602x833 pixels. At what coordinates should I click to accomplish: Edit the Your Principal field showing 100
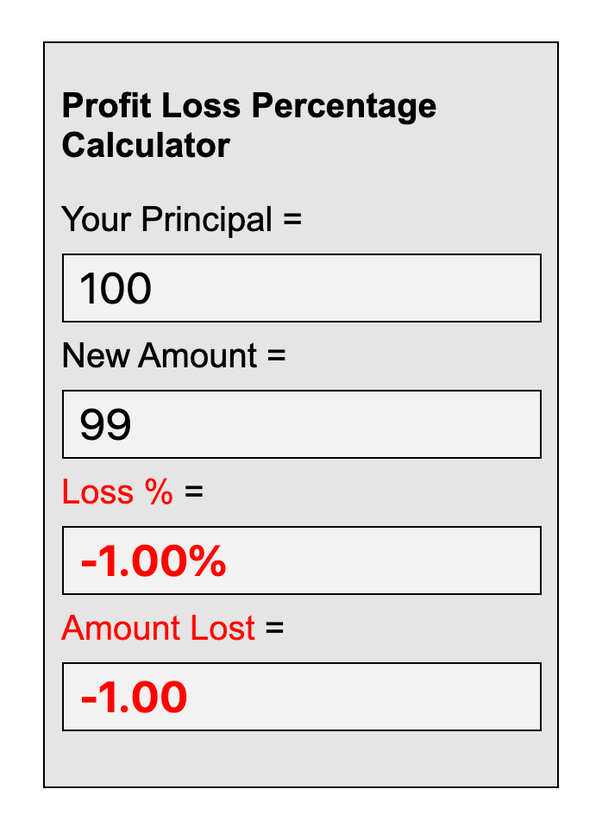301,288
